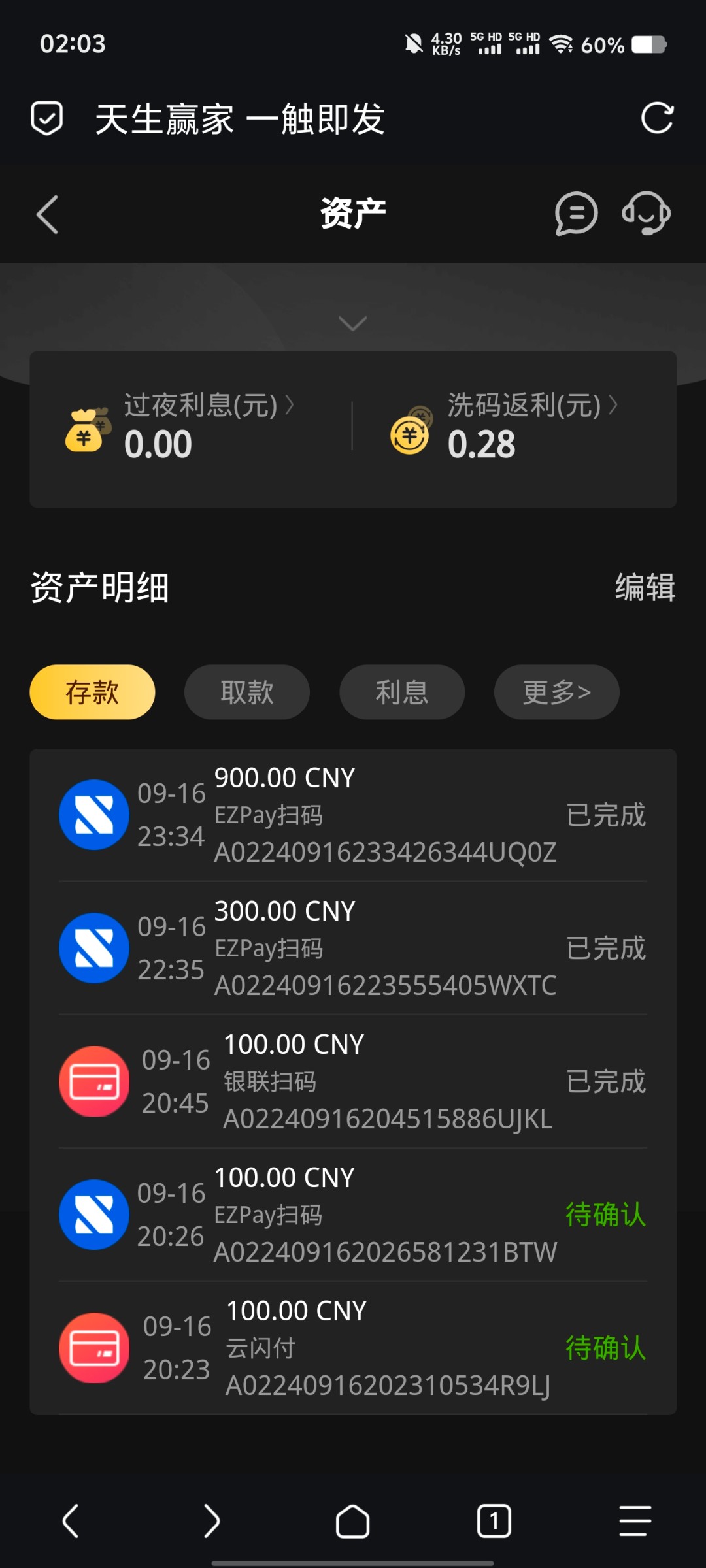706x1568 pixels.
Task: Tap 编辑 next to 资产明细
Action: (x=645, y=587)
